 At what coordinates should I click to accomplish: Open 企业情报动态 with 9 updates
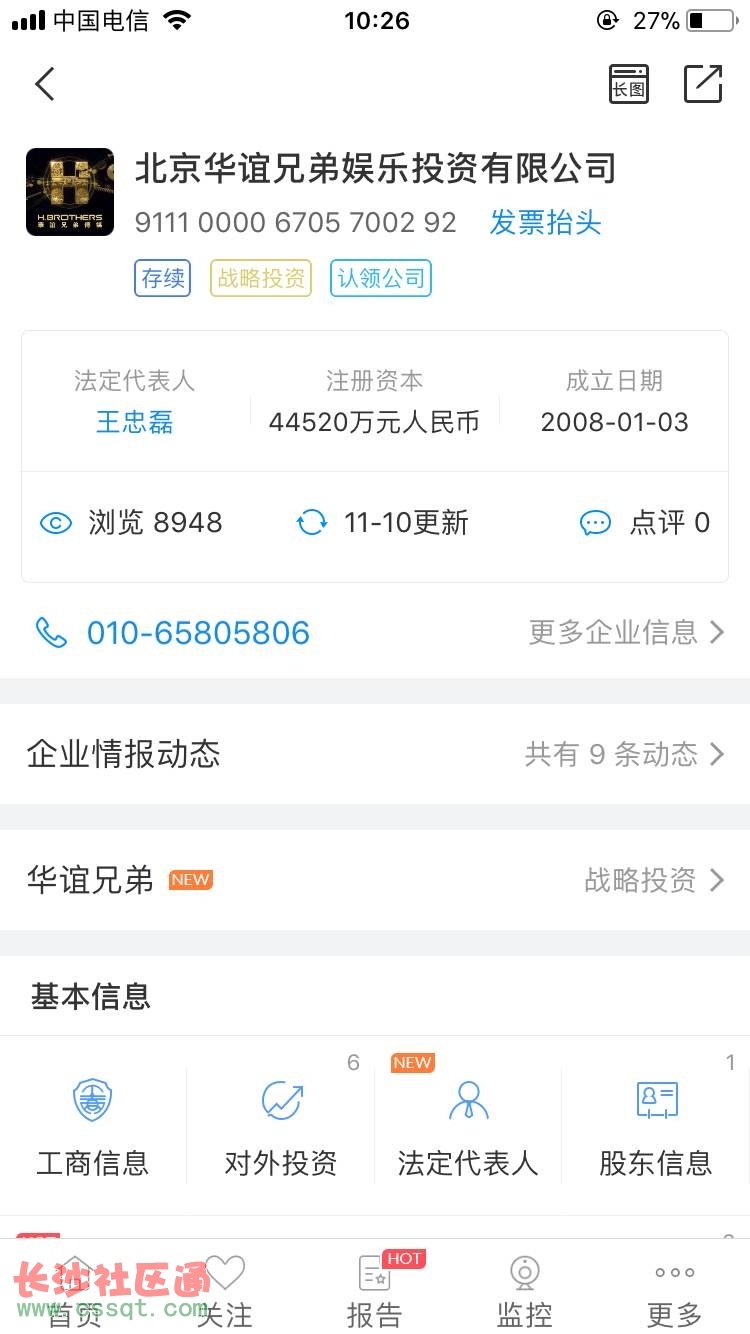pyautogui.click(x=375, y=754)
